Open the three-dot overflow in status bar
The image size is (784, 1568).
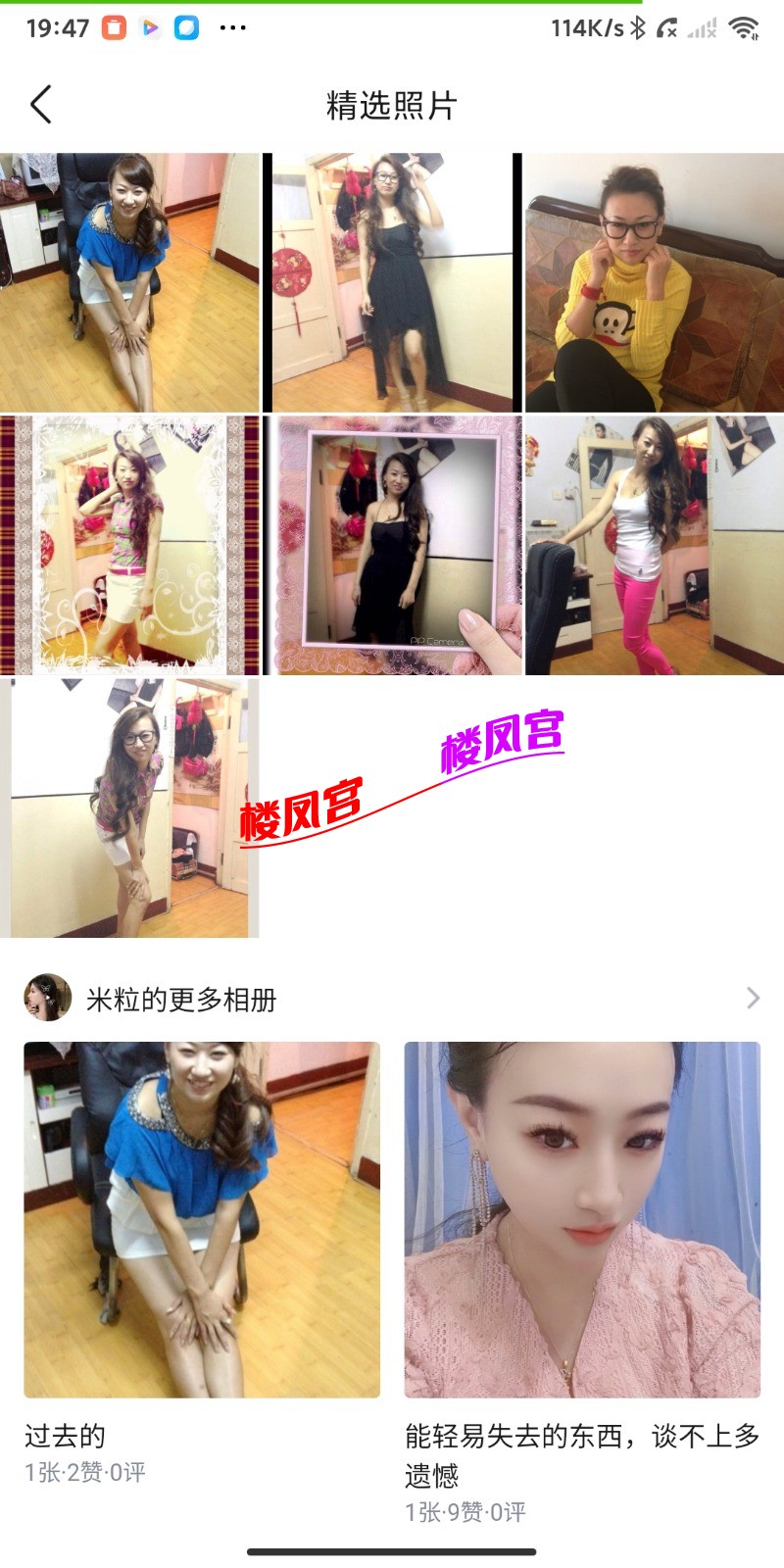(x=233, y=29)
